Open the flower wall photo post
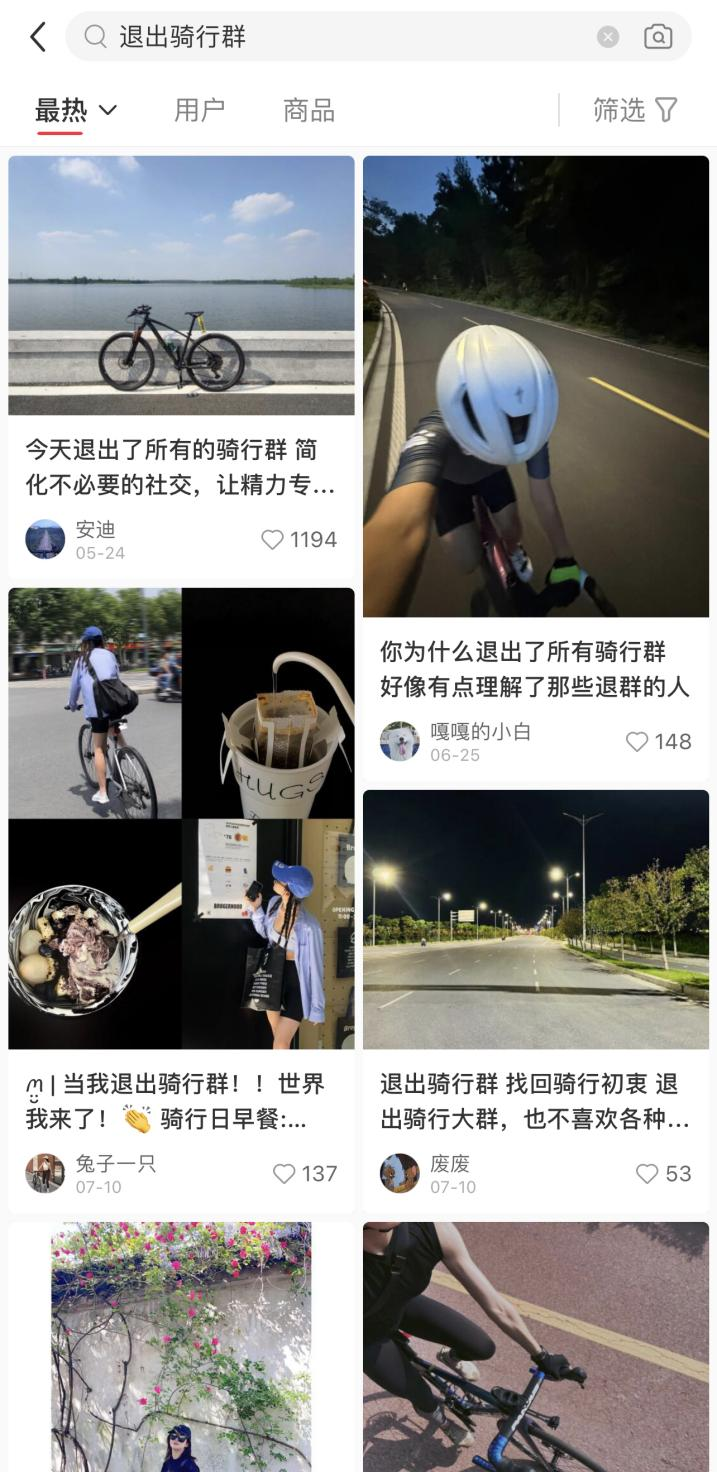 coord(181,1346)
